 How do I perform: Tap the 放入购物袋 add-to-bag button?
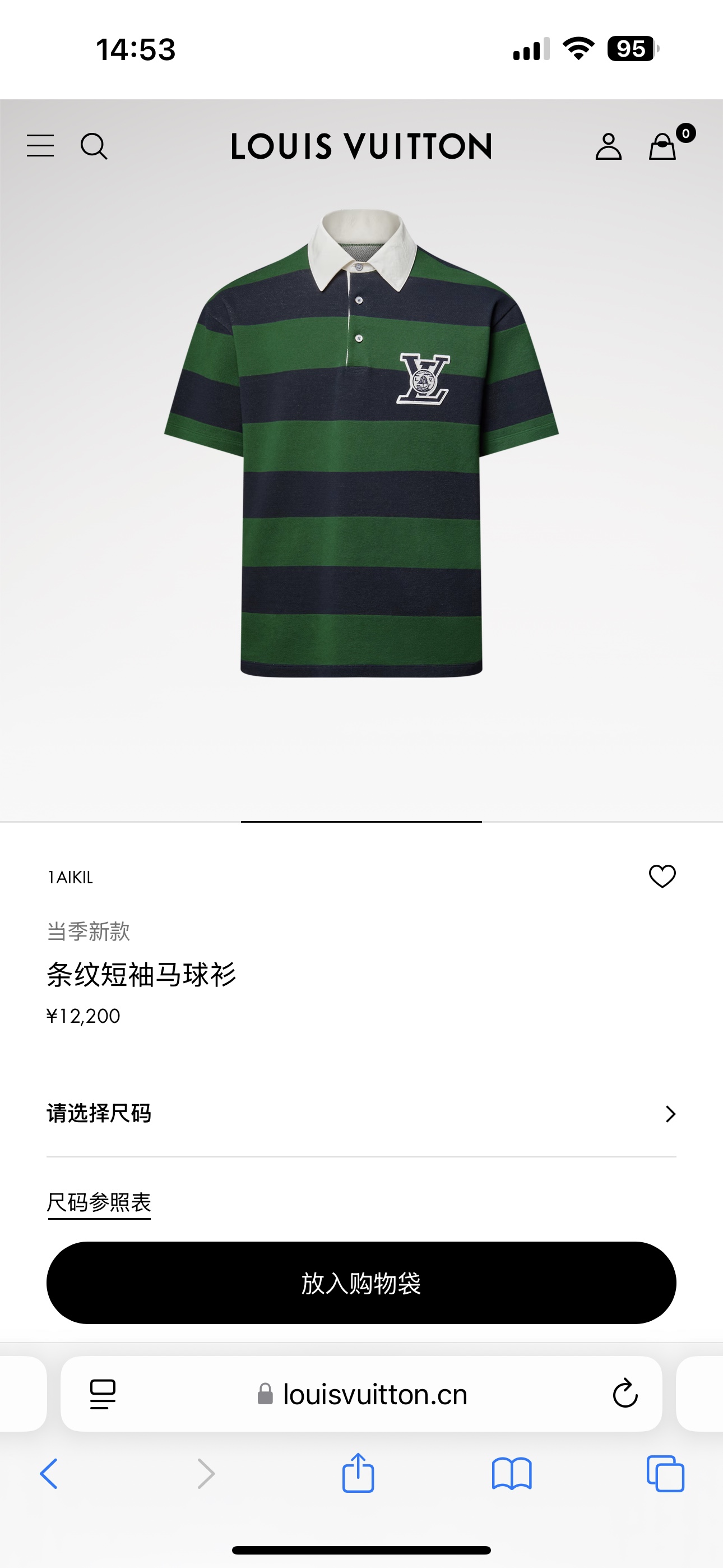(361, 1283)
